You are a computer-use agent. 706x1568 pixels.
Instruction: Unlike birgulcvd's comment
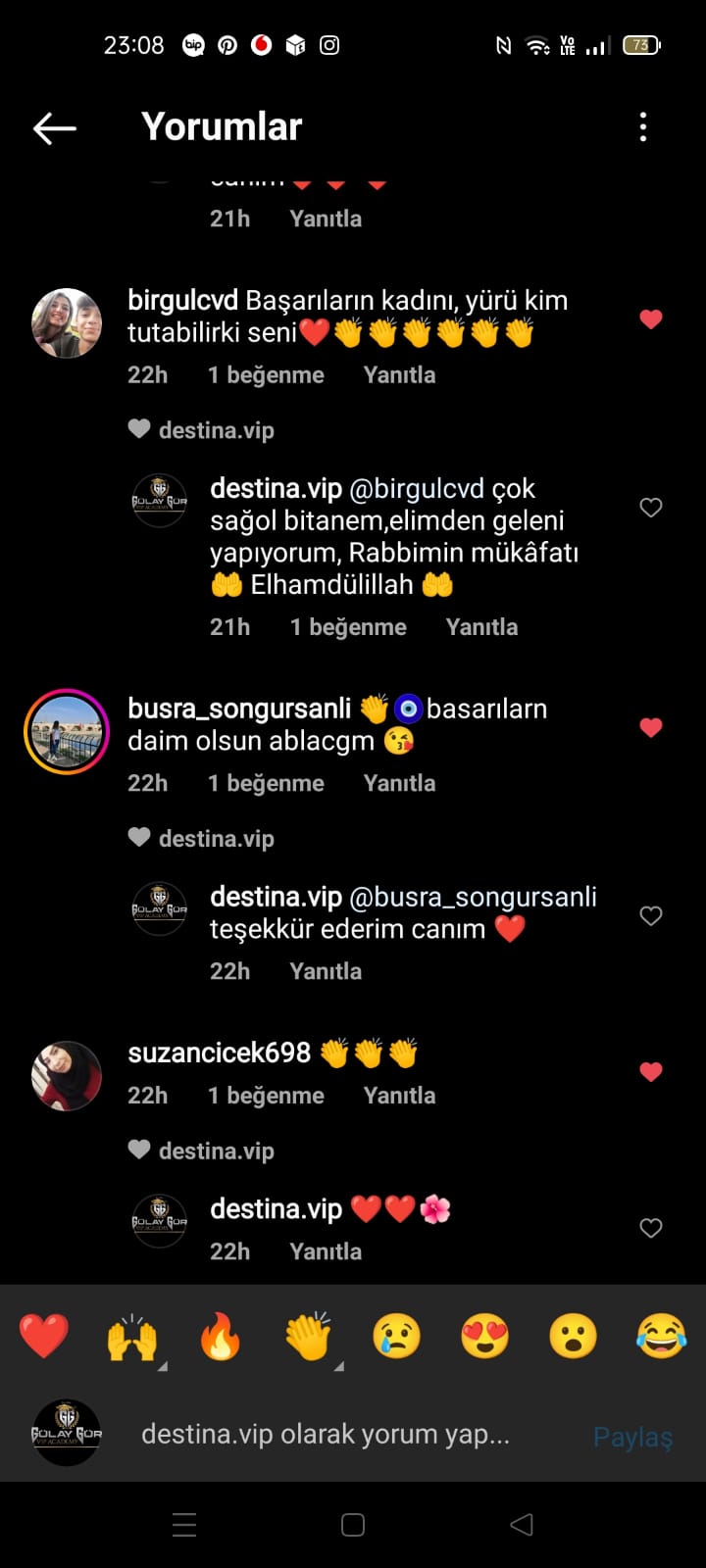651,319
